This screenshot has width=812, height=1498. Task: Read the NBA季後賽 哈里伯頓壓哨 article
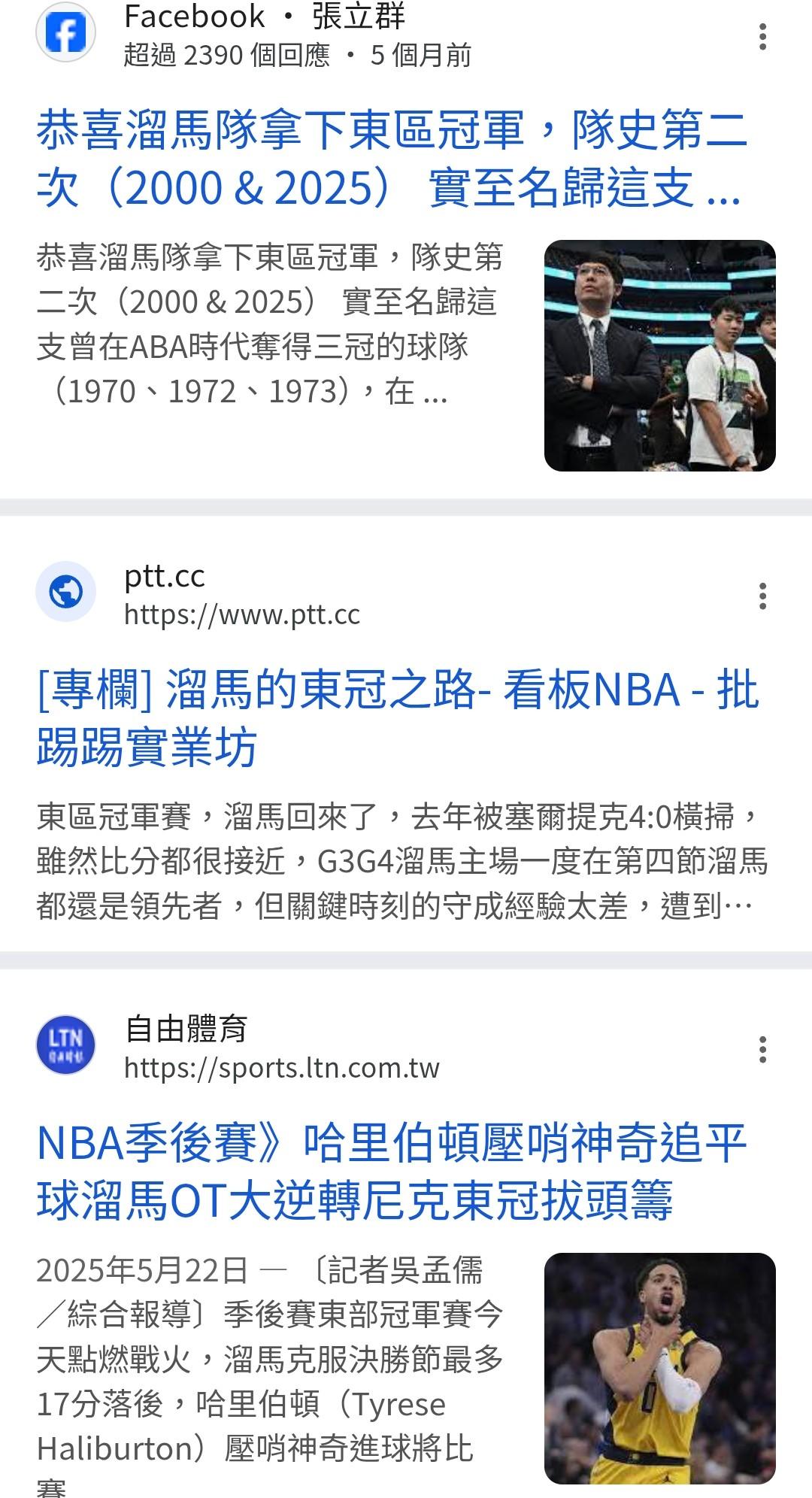(x=391, y=1172)
